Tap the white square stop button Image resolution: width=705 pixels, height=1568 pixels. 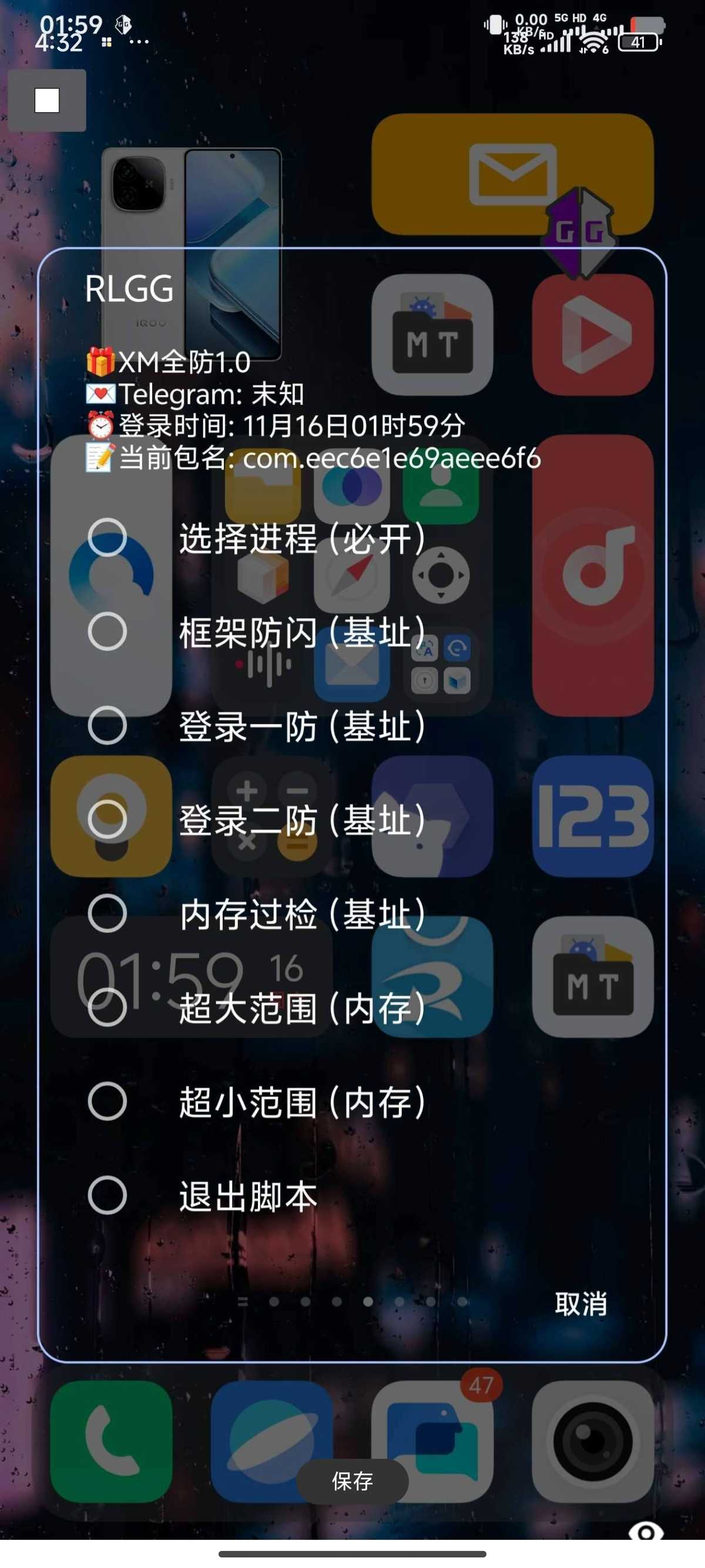tap(47, 100)
